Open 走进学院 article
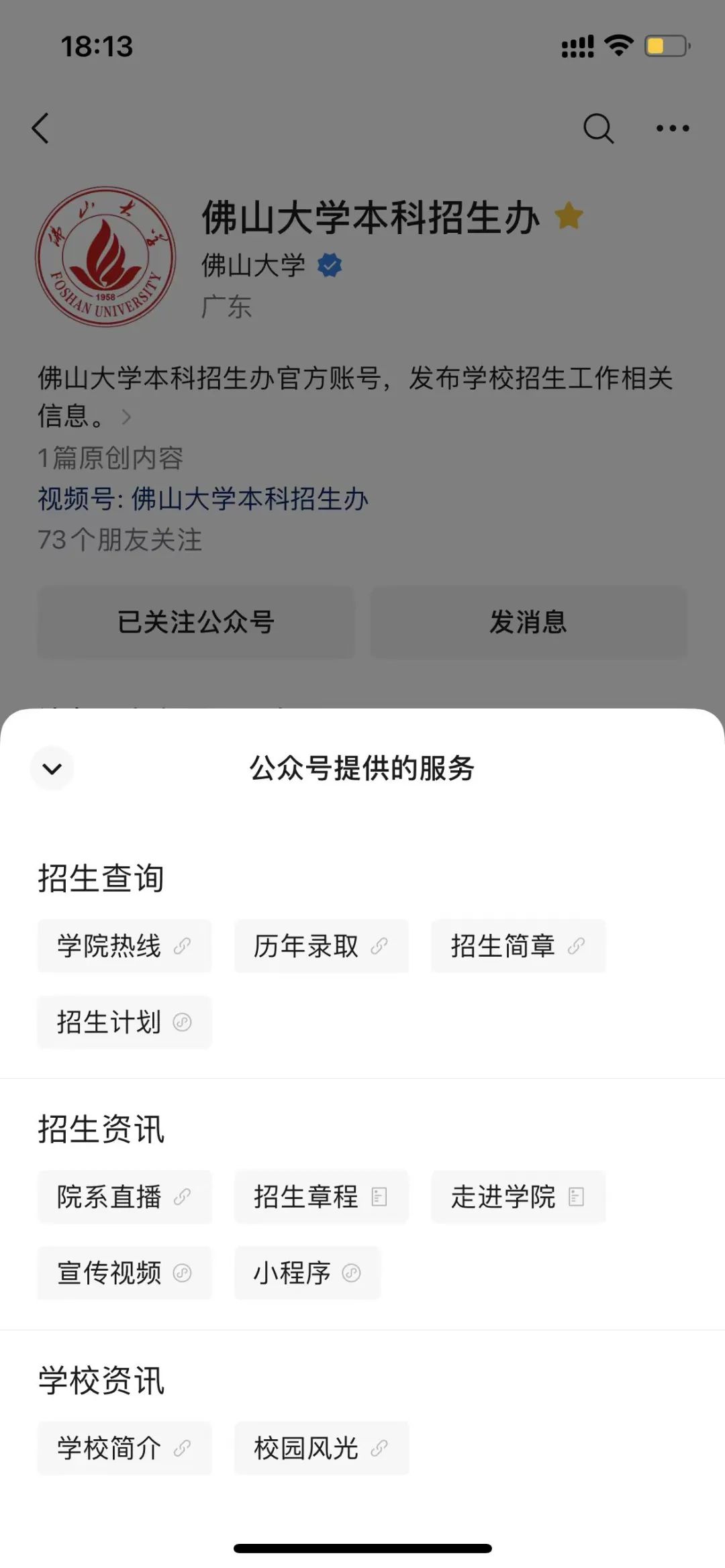The width and height of the screenshot is (725, 1568). (518, 1197)
